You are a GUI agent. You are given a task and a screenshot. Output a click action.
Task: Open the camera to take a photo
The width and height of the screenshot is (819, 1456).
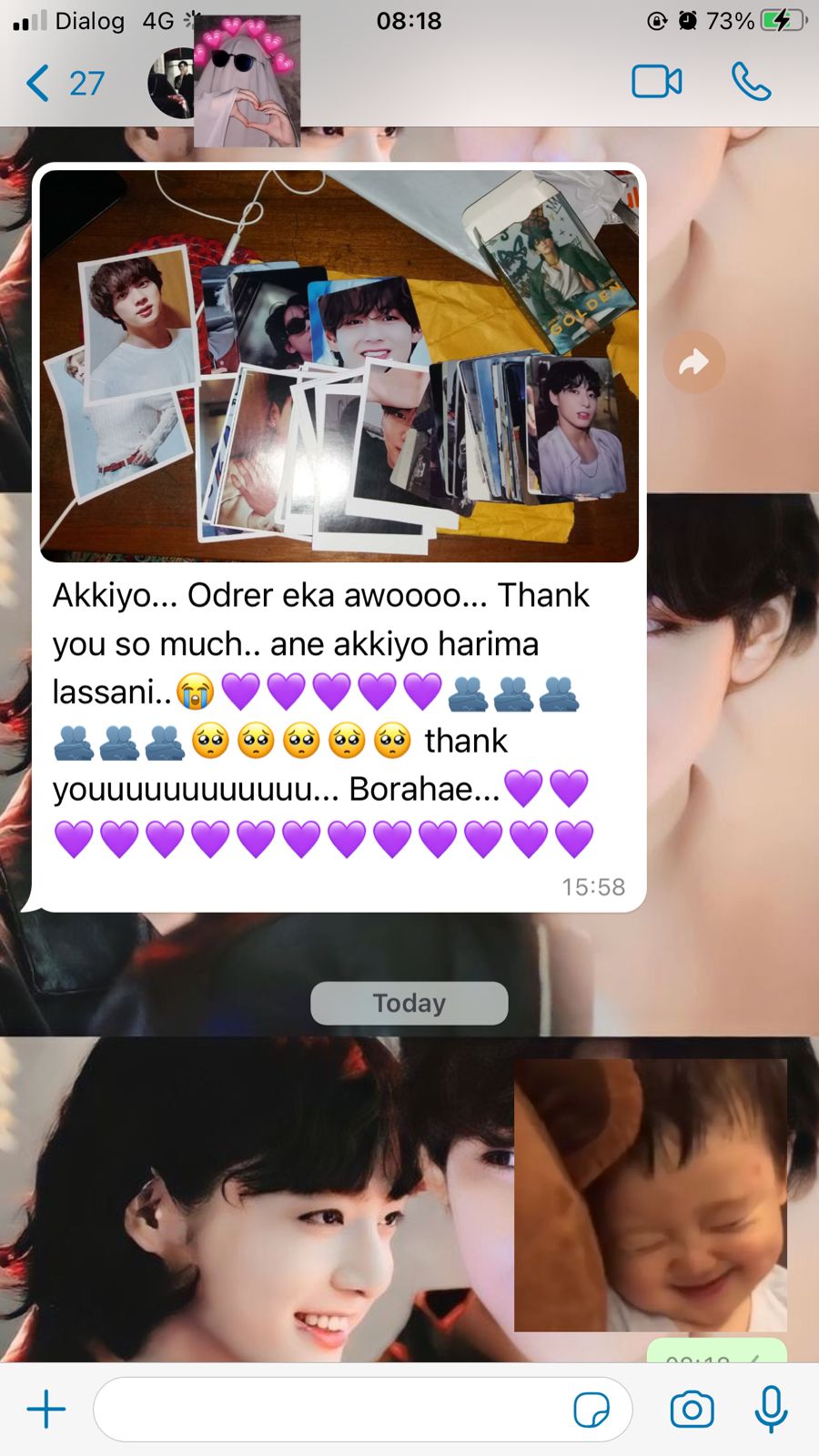(692, 1410)
